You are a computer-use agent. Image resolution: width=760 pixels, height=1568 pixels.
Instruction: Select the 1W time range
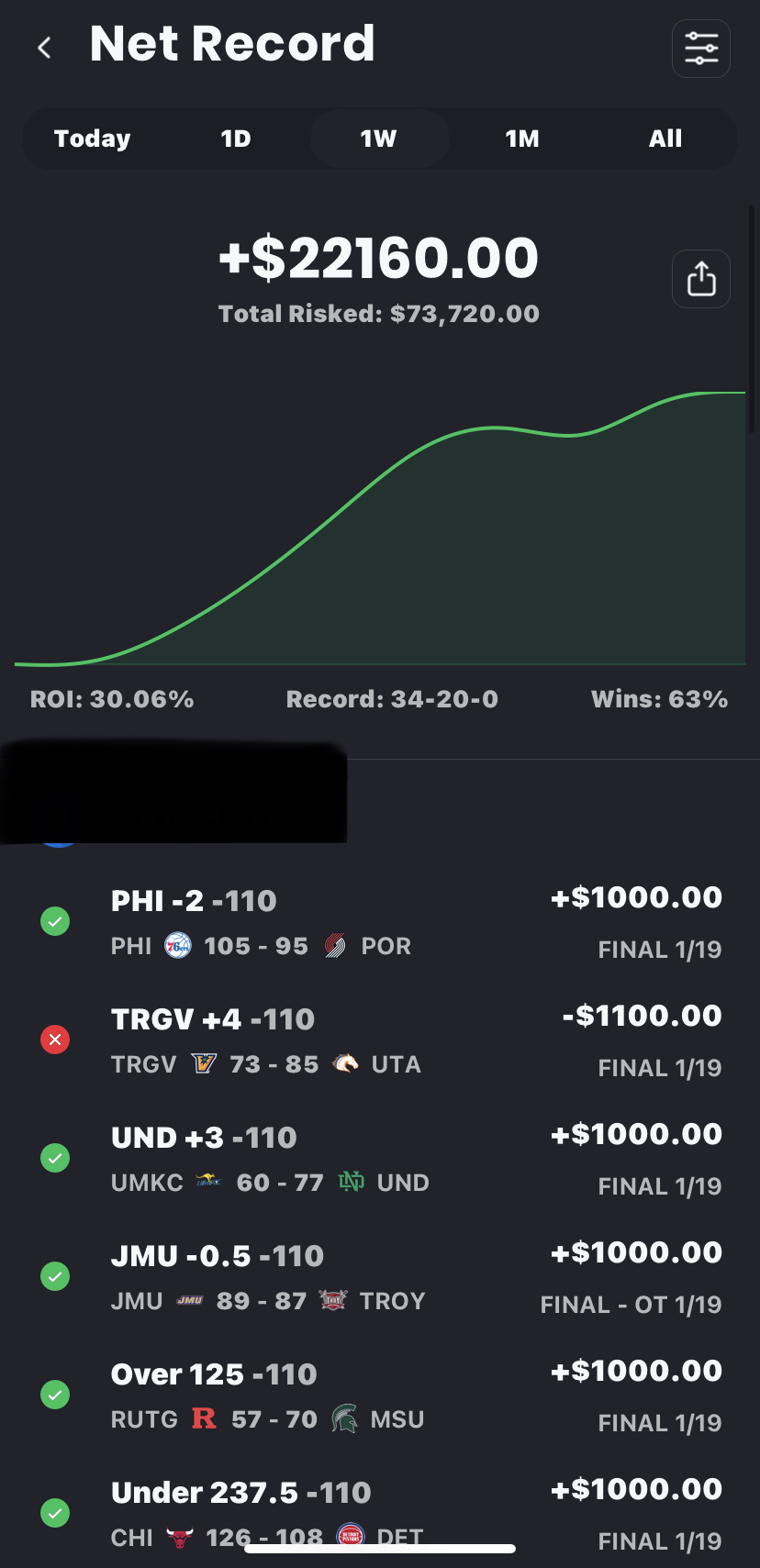tap(378, 139)
